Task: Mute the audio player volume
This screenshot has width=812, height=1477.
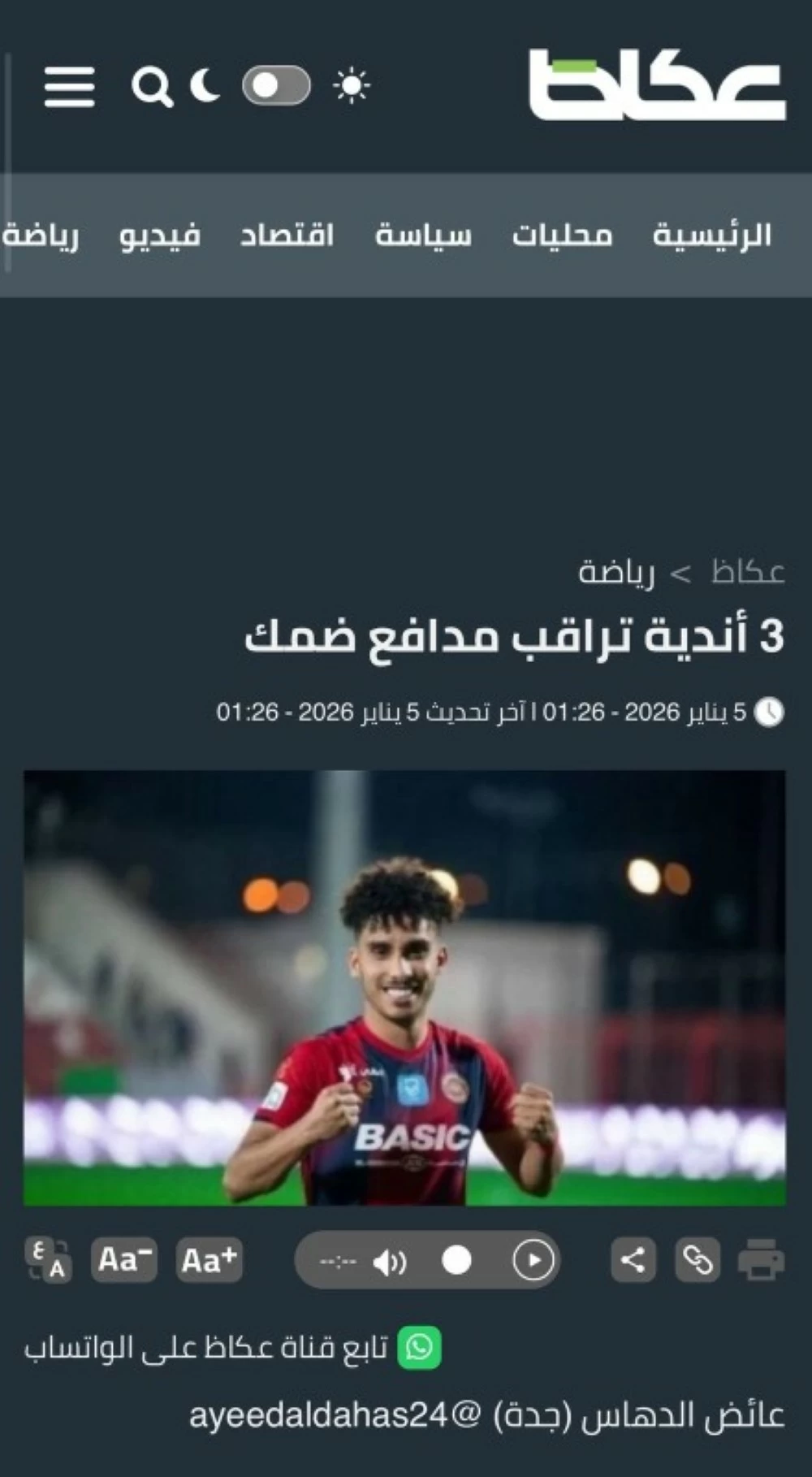Action: coord(390,1262)
